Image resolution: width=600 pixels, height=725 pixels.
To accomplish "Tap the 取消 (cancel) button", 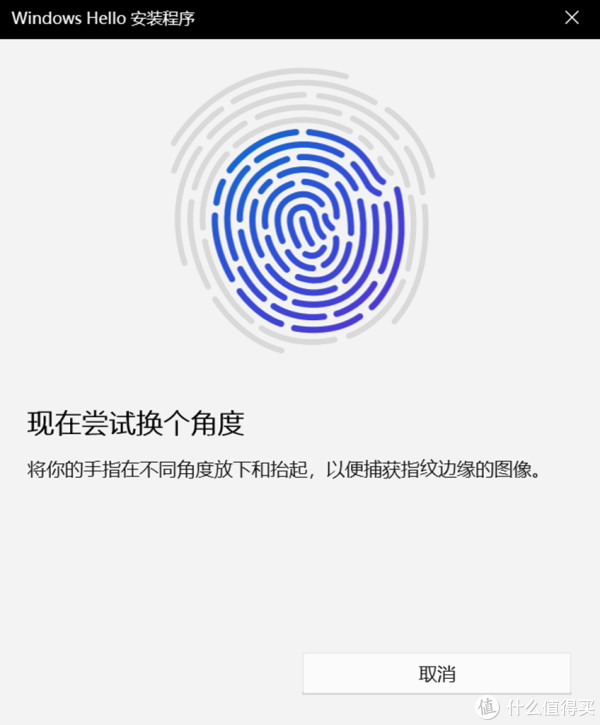I will pos(437,673).
